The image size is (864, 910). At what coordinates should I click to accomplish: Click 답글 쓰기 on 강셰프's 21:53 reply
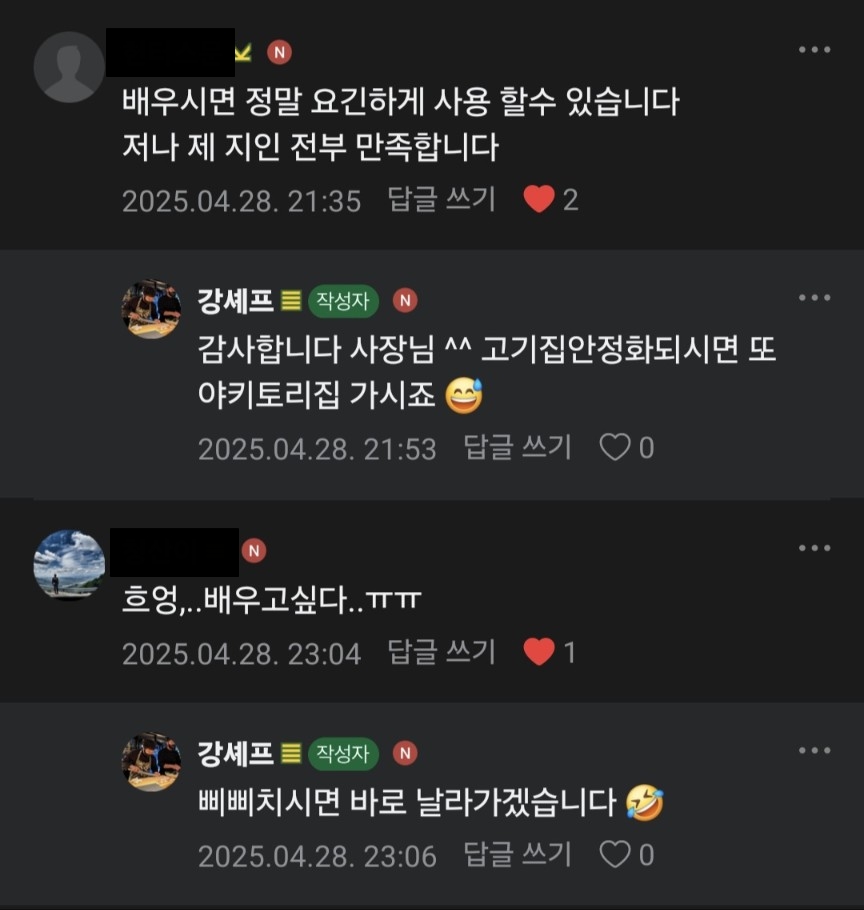[x=519, y=449]
